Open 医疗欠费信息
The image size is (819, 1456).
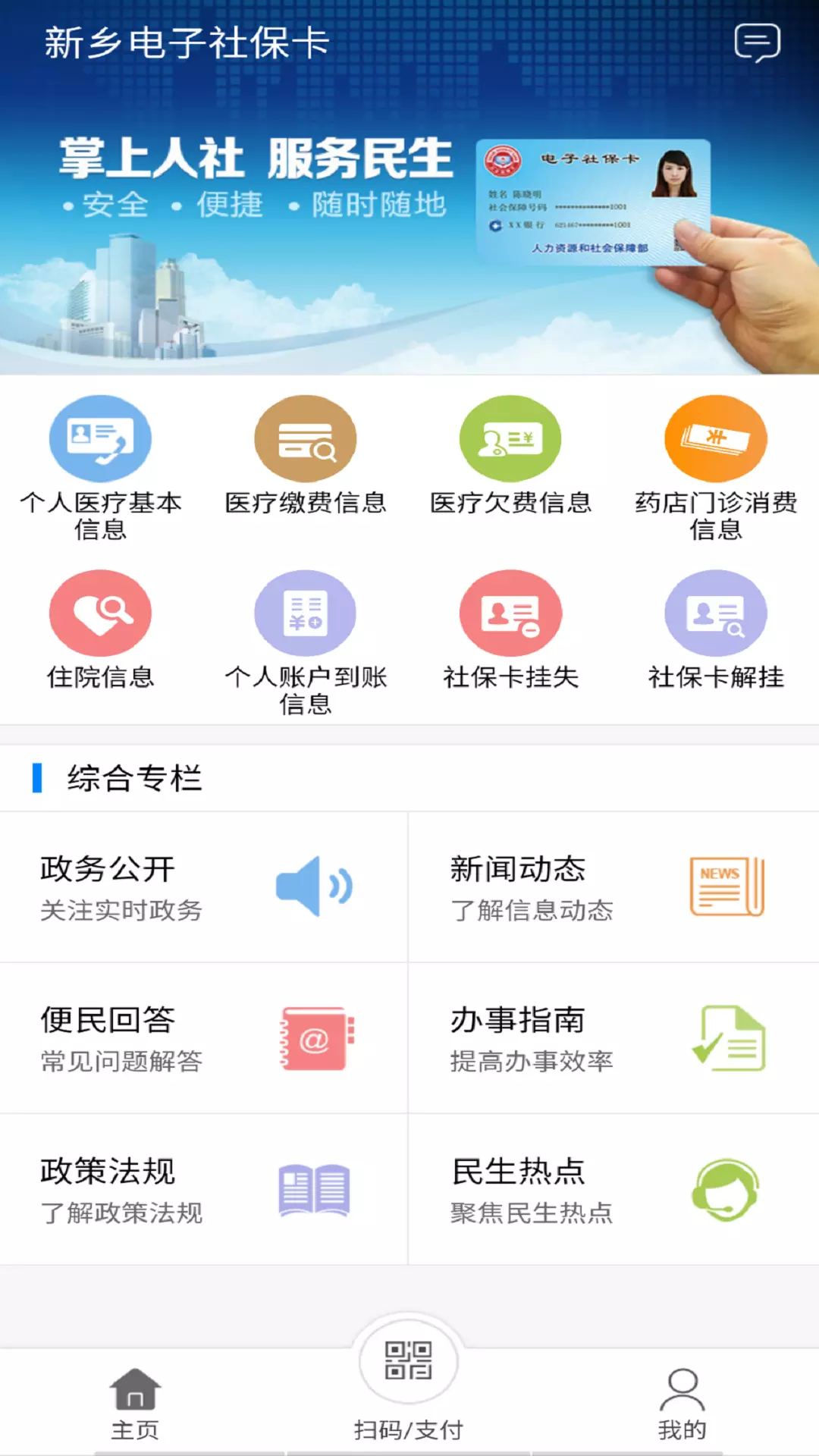click(x=510, y=456)
